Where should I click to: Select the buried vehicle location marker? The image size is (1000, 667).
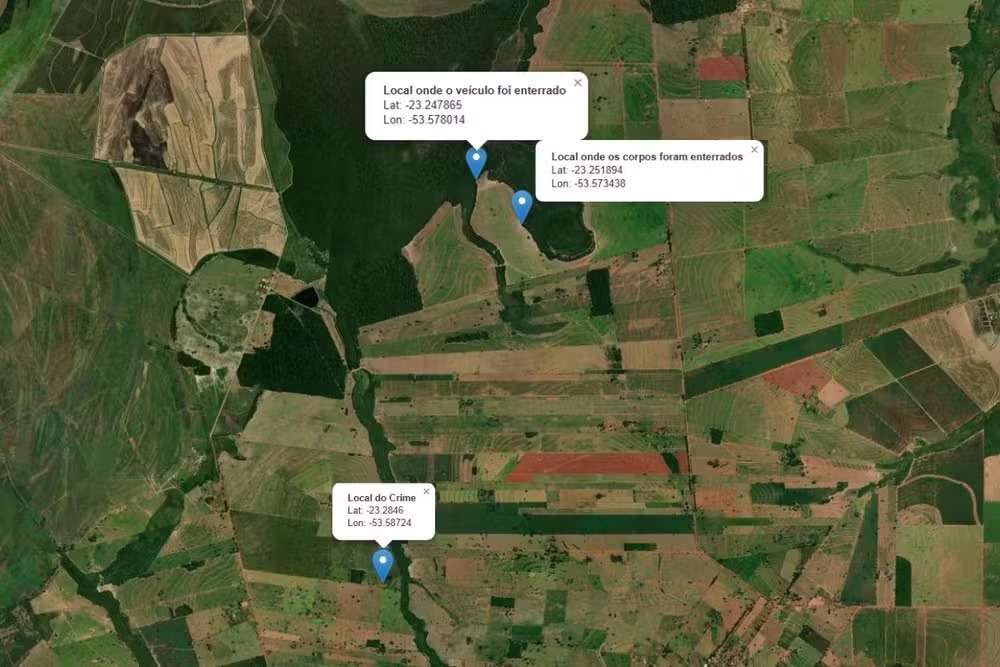point(476,160)
